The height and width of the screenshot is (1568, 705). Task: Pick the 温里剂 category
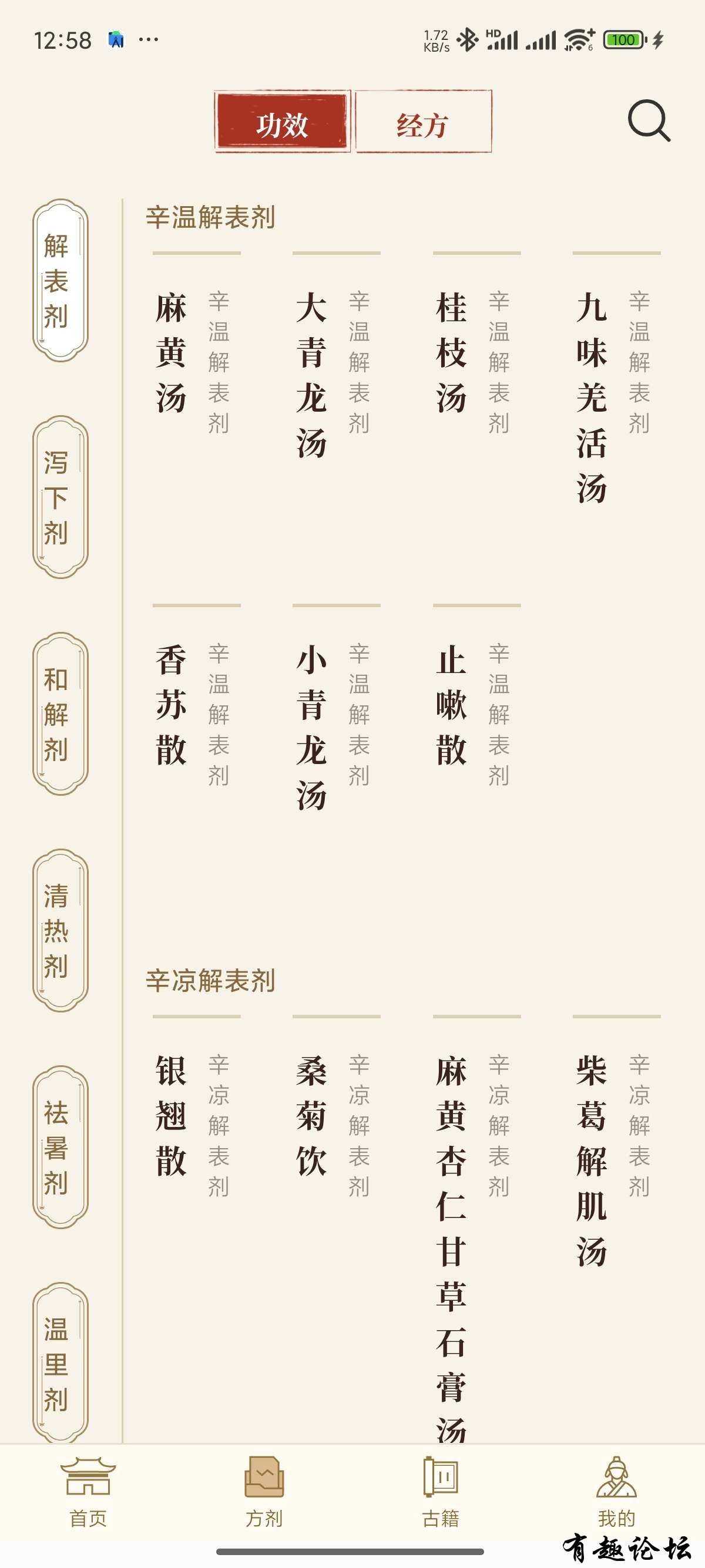pos(60,1364)
